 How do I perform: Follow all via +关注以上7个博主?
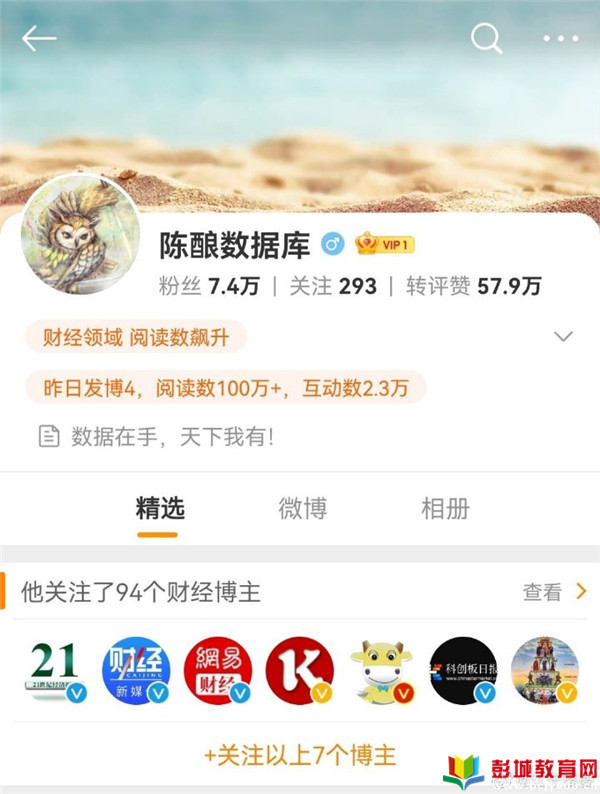pos(300,755)
